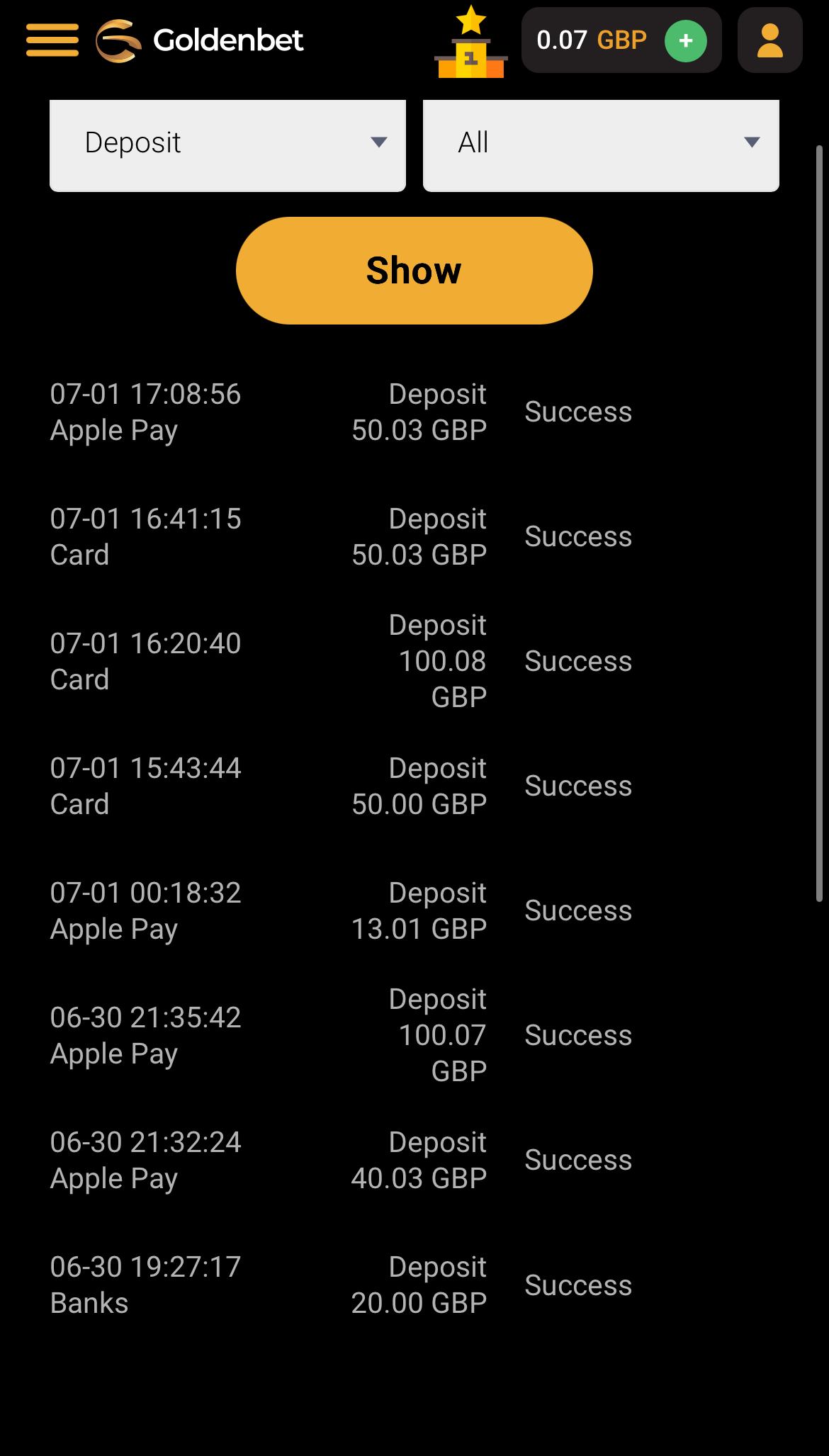This screenshot has width=829, height=1456.
Task: Tap the Show button
Action: [414, 271]
